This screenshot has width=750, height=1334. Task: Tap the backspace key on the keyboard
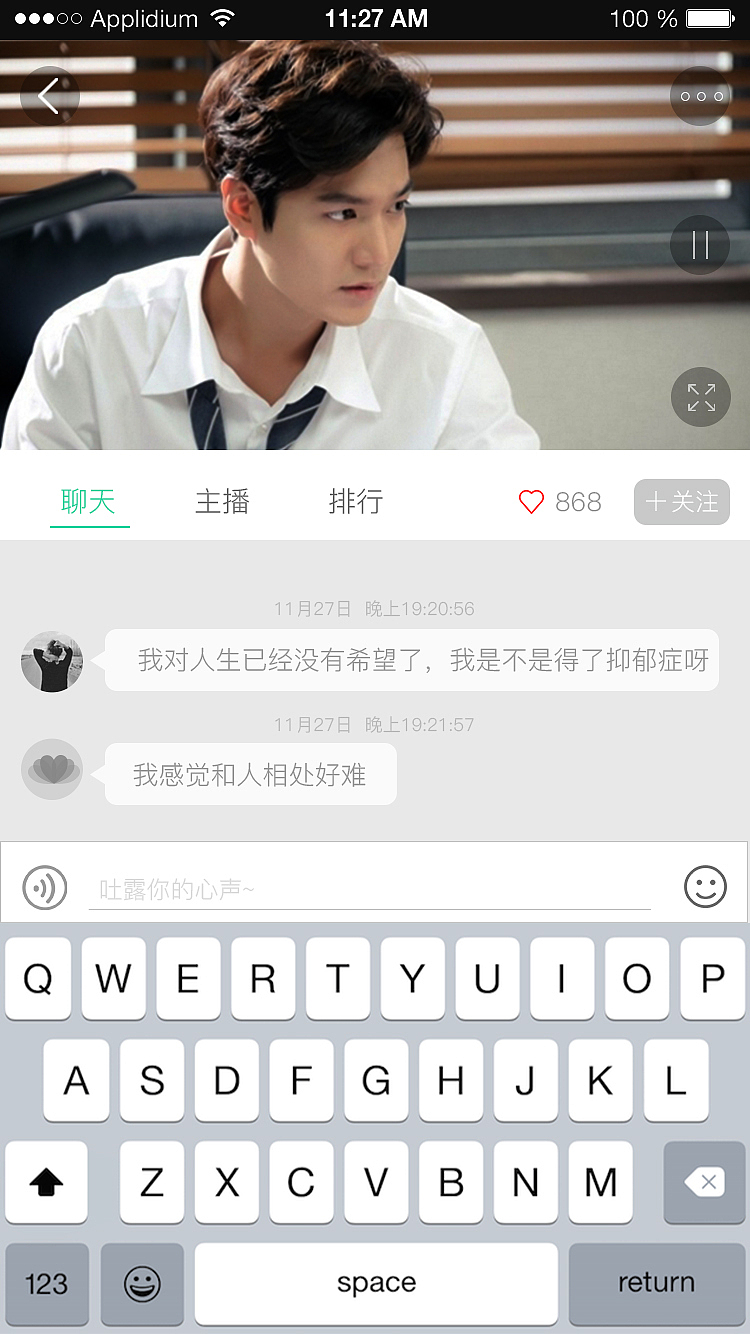[704, 1182]
